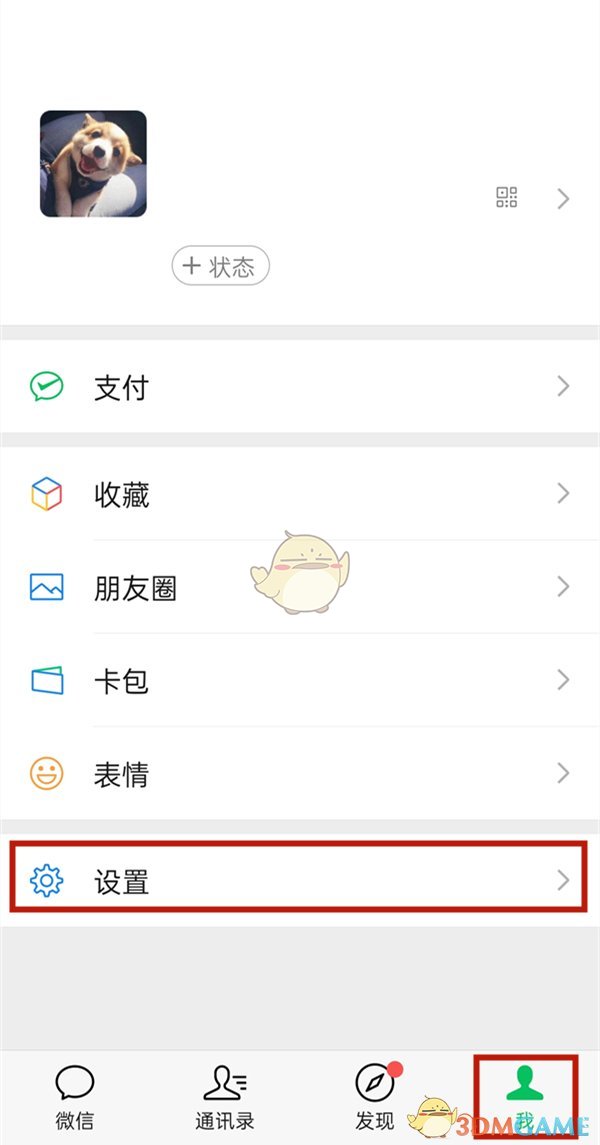600x1145 pixels.
Task: Switch to the 微信 chats tab
Action: (x=75, y=1097)
